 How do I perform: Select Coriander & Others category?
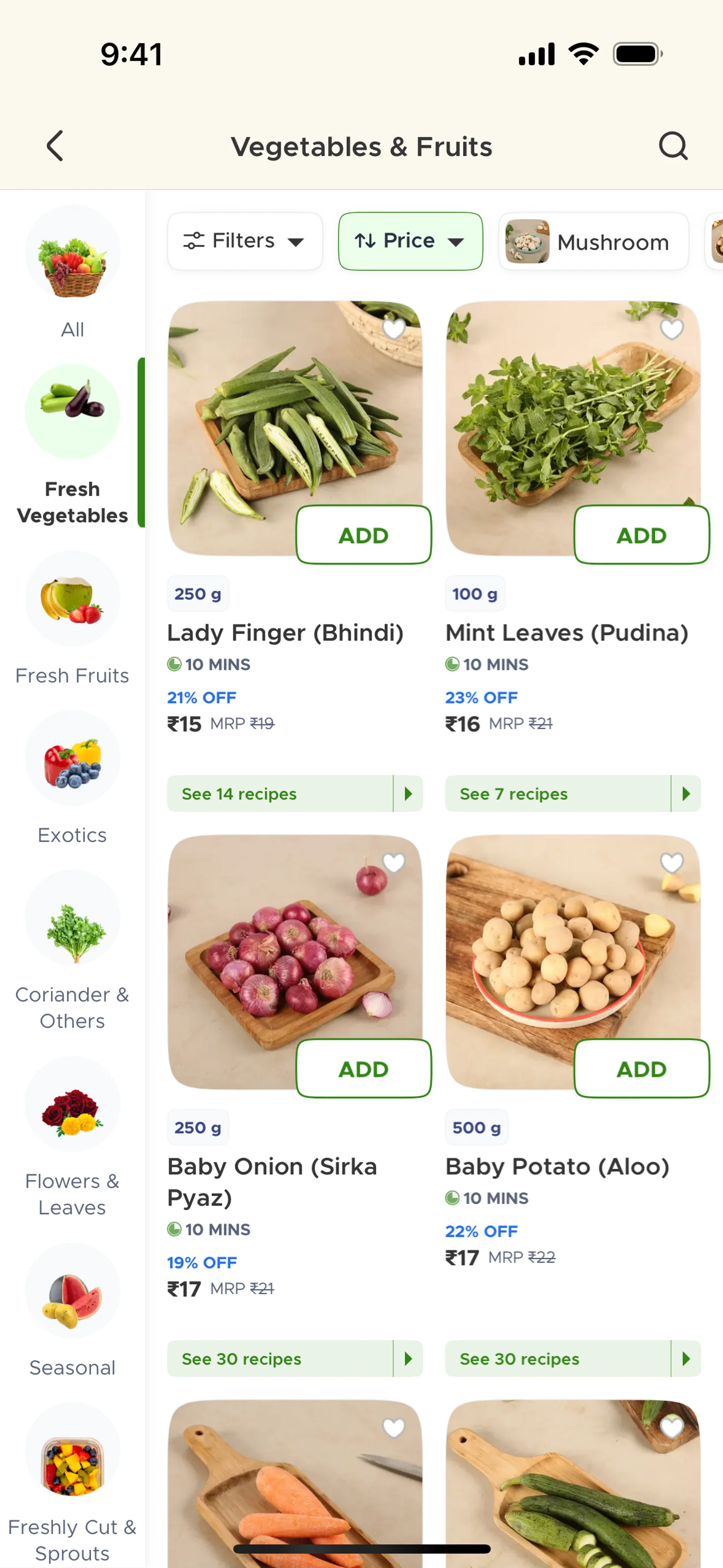coord(72,949)
